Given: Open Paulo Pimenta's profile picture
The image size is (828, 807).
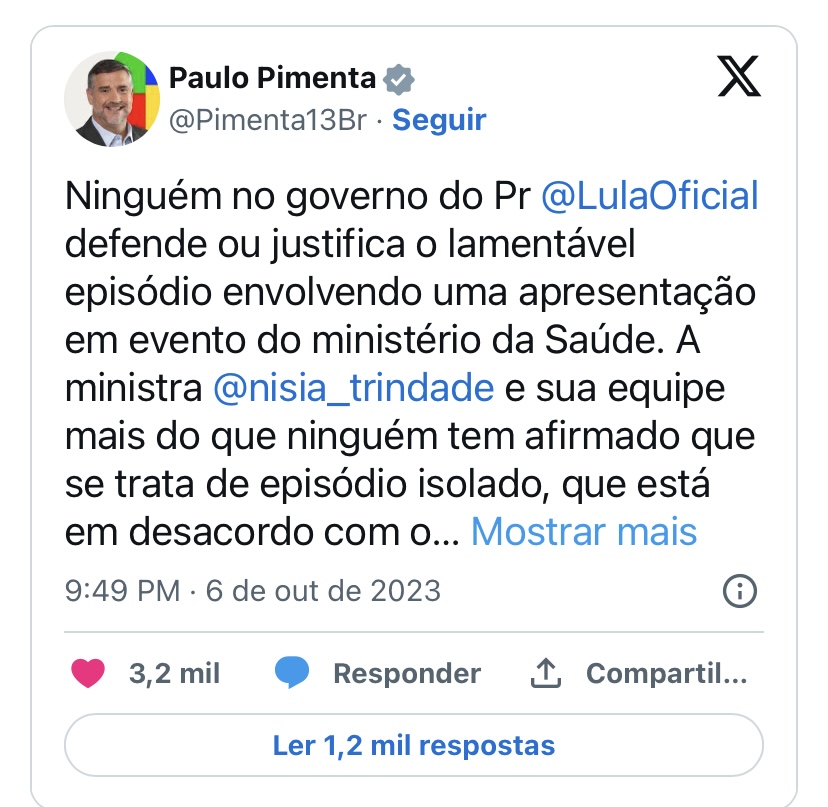Looking at the screenshot, I should [x=112, y=98].
